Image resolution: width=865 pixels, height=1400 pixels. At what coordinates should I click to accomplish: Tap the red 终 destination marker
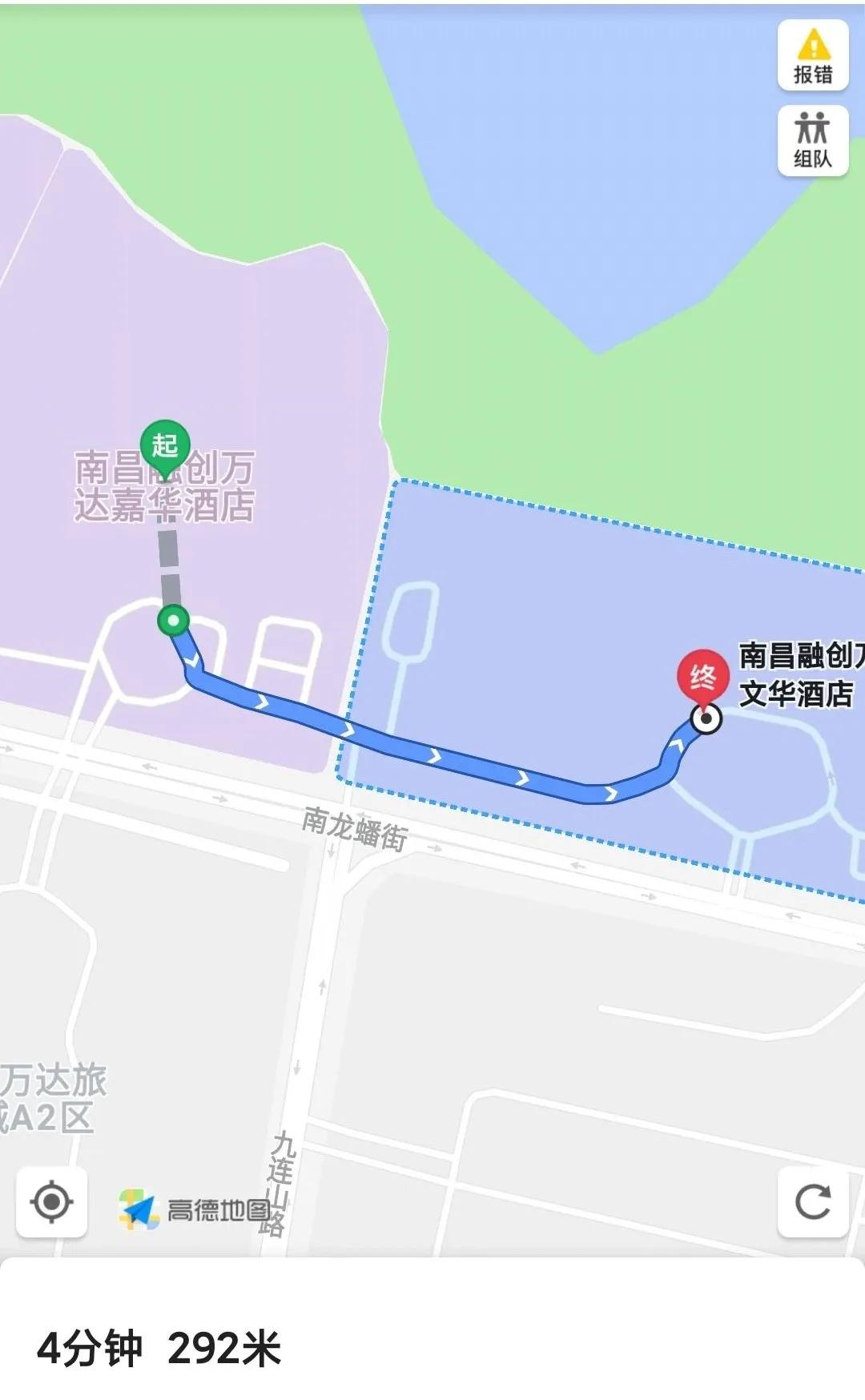(x=702, y=677)
